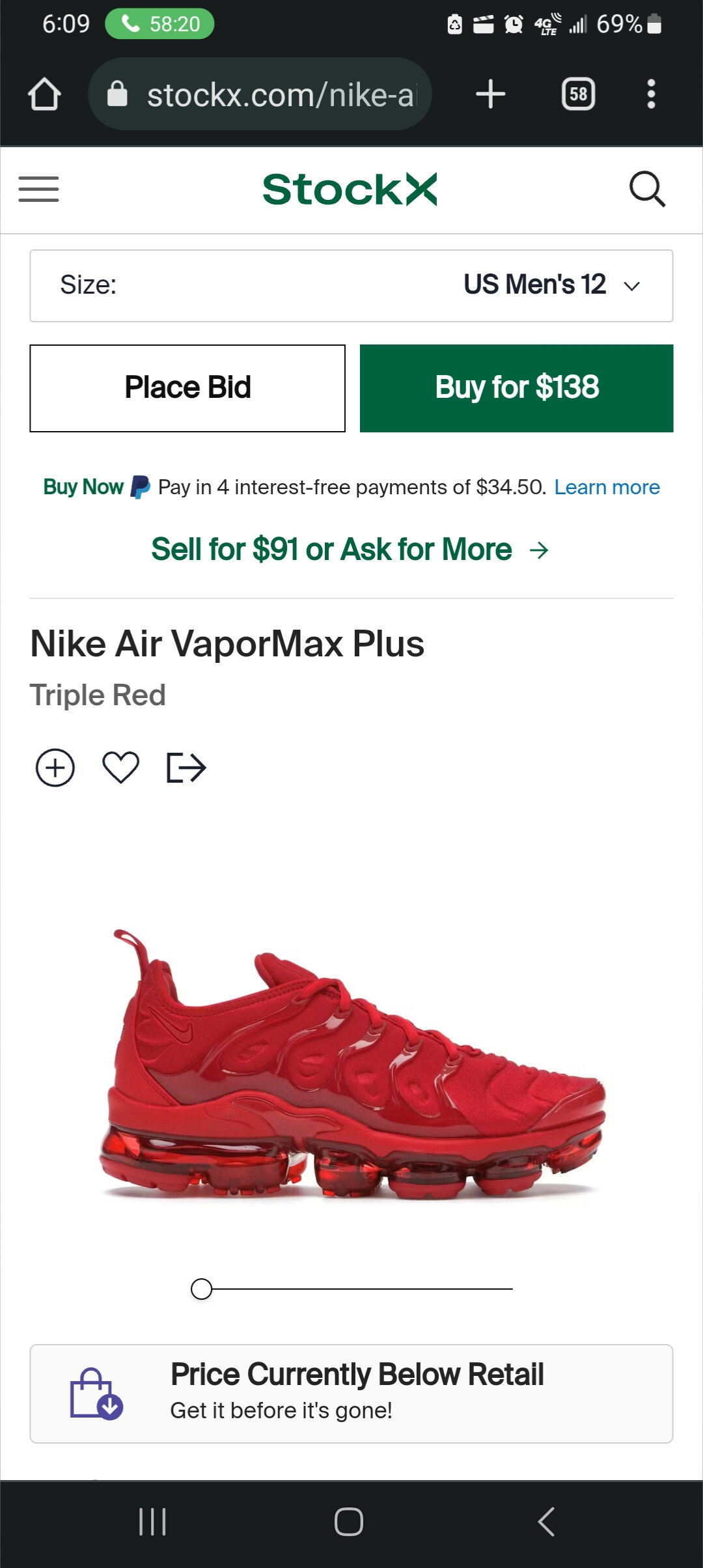Tap the browser address bar
This screenshot has width=703, height=1568.
(260, 94)
